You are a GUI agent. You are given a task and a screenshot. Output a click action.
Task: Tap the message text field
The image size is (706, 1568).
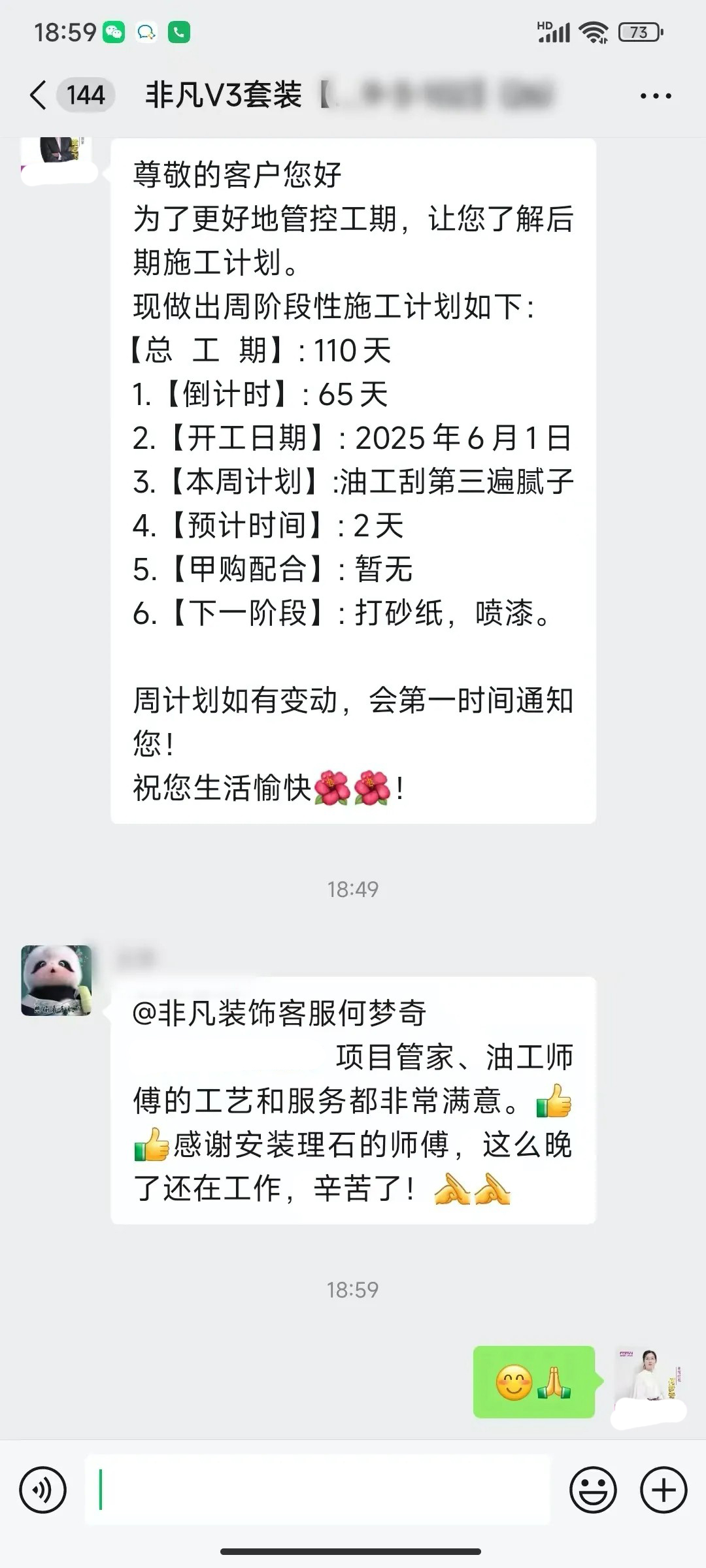[x=318, y=1490]
